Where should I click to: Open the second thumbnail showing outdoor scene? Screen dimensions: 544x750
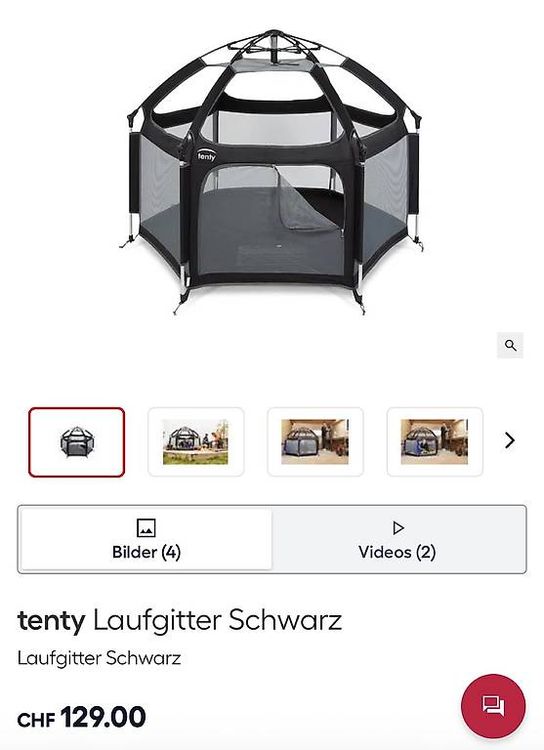pyautogui.click(x=196, y=442)
